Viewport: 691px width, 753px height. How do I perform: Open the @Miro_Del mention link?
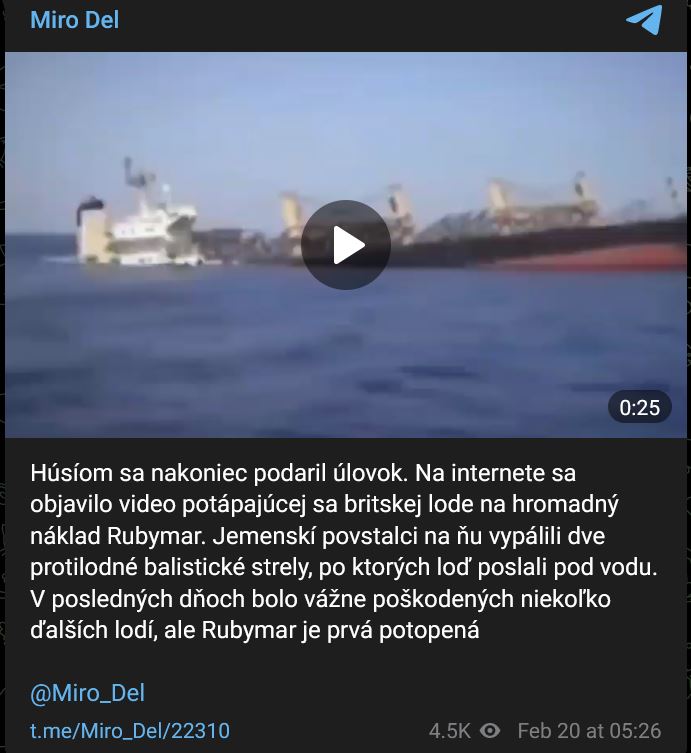(x=87, y=692)
